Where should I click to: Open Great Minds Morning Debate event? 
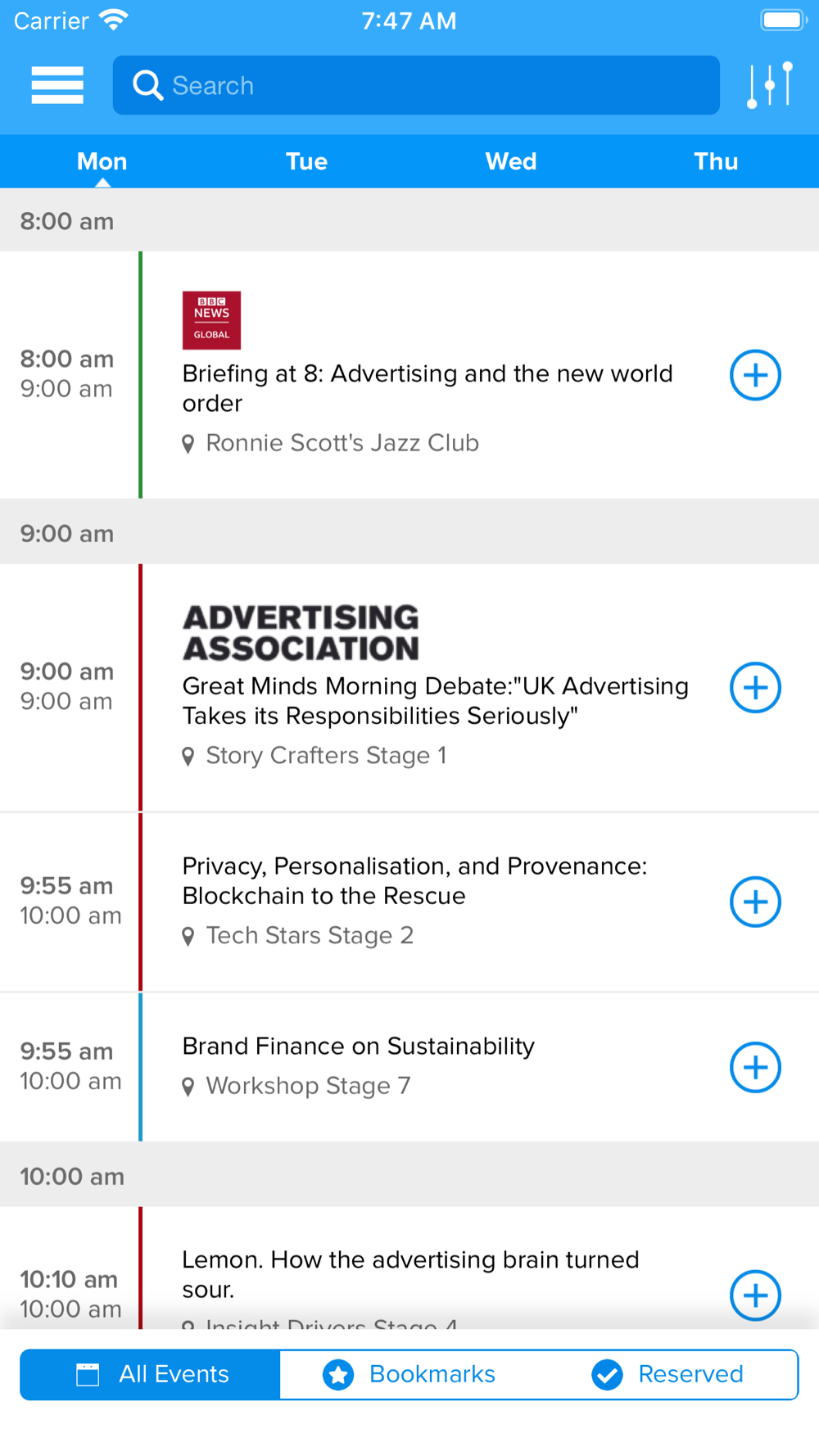(435, 701)
